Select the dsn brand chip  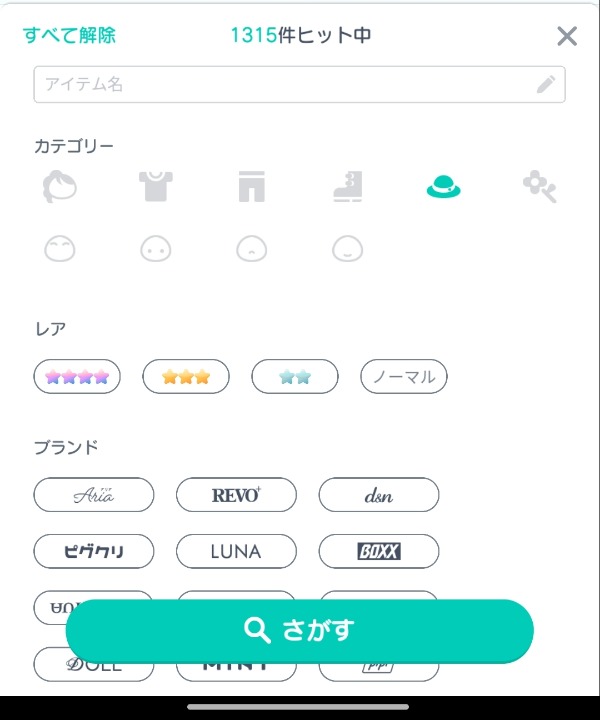click(x=379, y=495)
